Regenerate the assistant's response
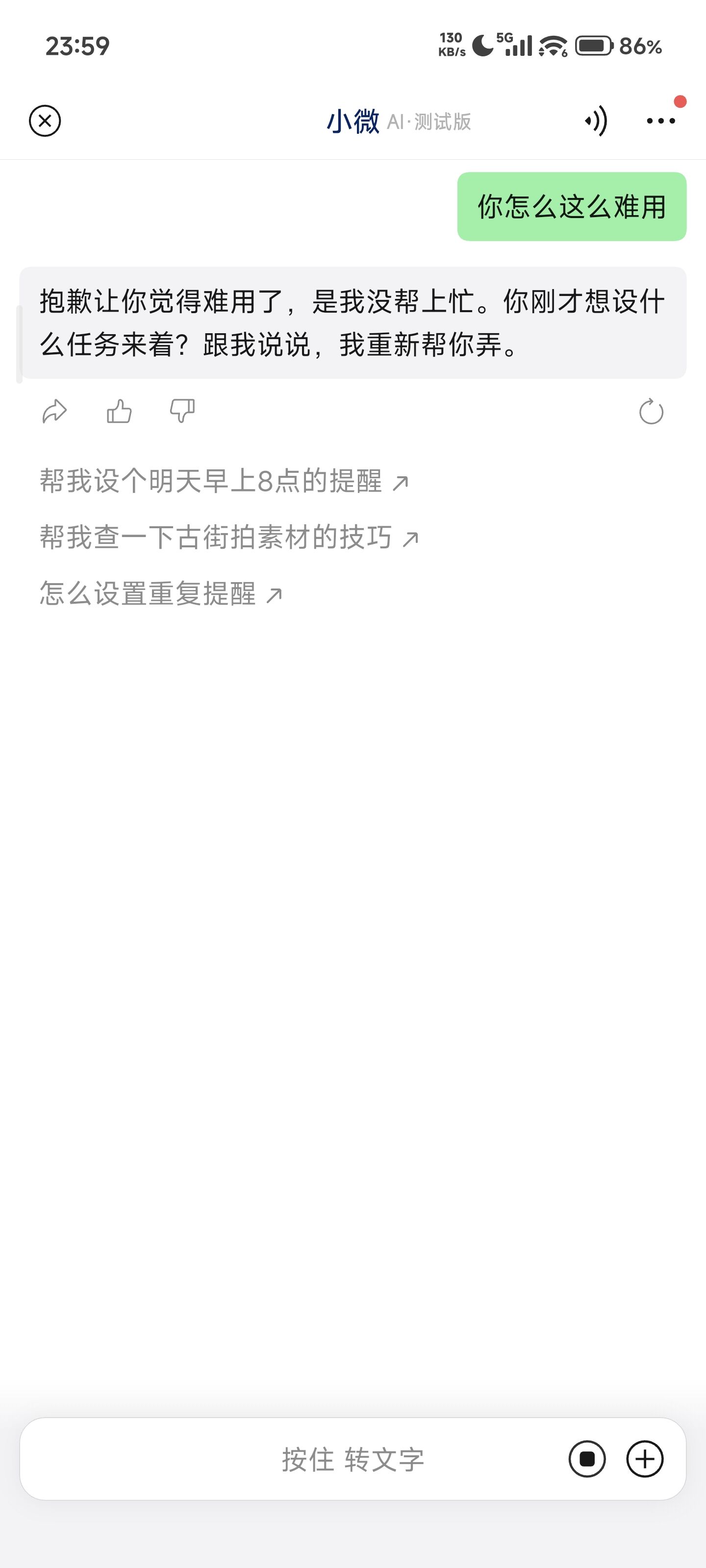706x1568 pixels. tap(651, 412)
